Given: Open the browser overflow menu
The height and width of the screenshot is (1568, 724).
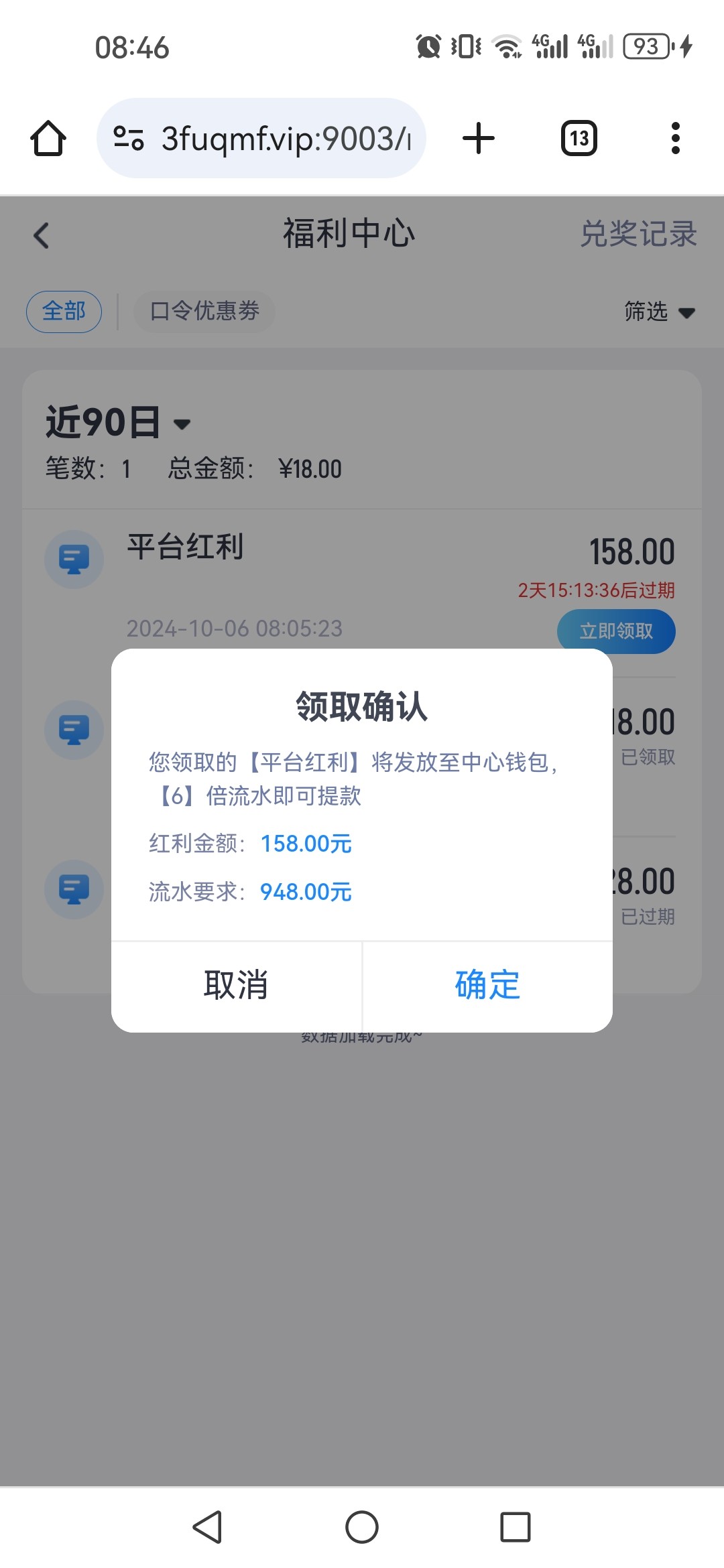Looking at the screenshot, I should pyautogui.click(x=675, y=139).
